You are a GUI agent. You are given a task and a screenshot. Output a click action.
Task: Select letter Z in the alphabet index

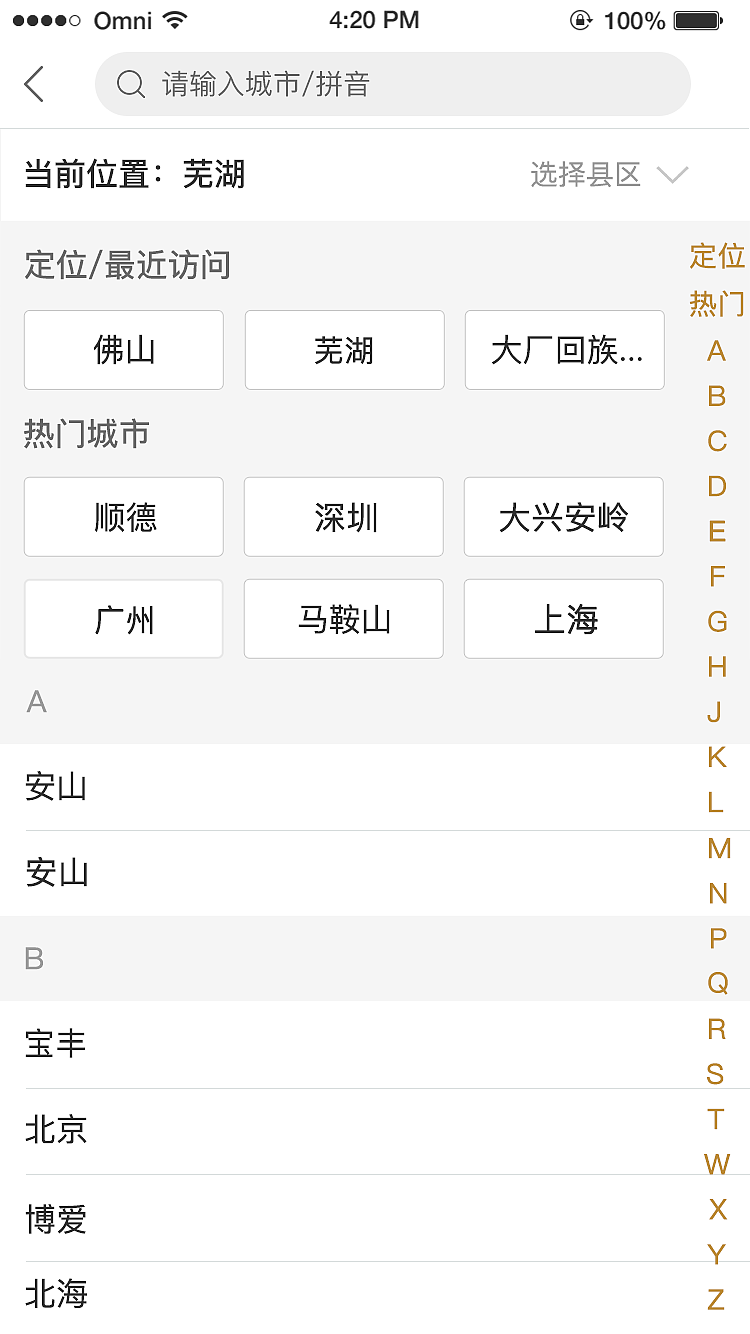coord(716,1299)
